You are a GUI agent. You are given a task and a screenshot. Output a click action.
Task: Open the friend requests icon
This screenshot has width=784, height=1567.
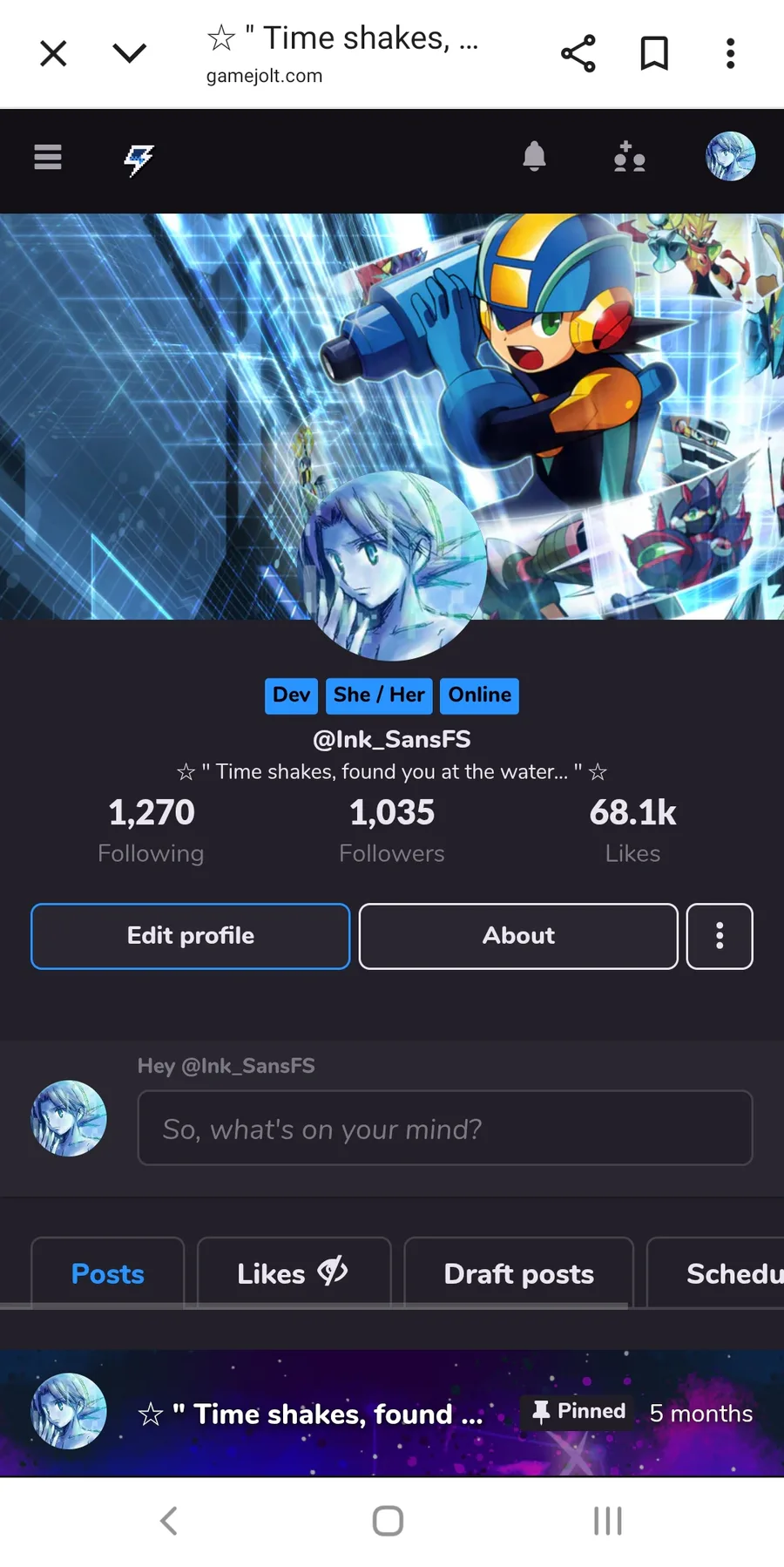629,157
